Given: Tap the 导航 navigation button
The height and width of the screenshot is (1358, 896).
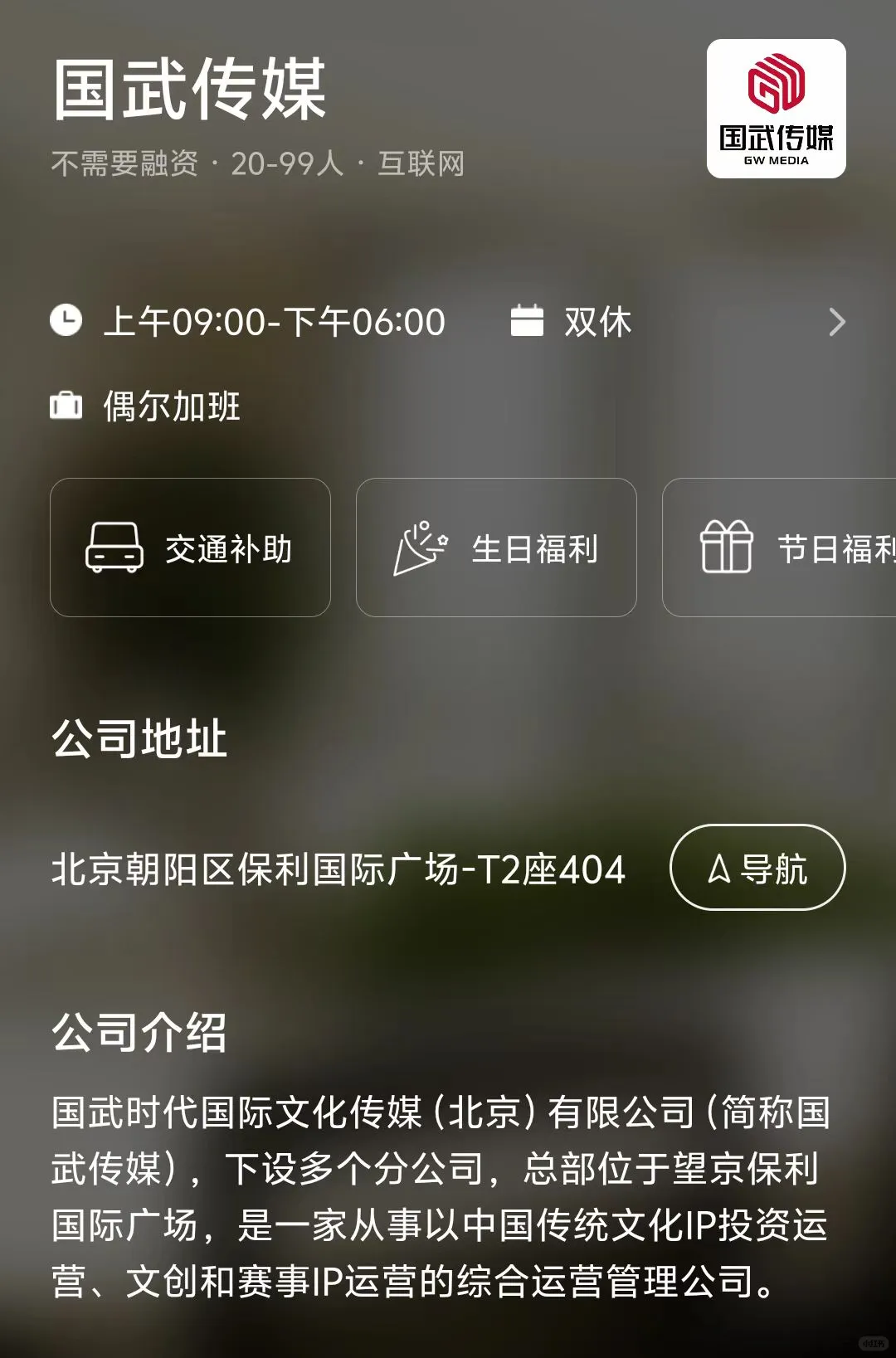Looking at the screenshot, I should coord(757,868).
